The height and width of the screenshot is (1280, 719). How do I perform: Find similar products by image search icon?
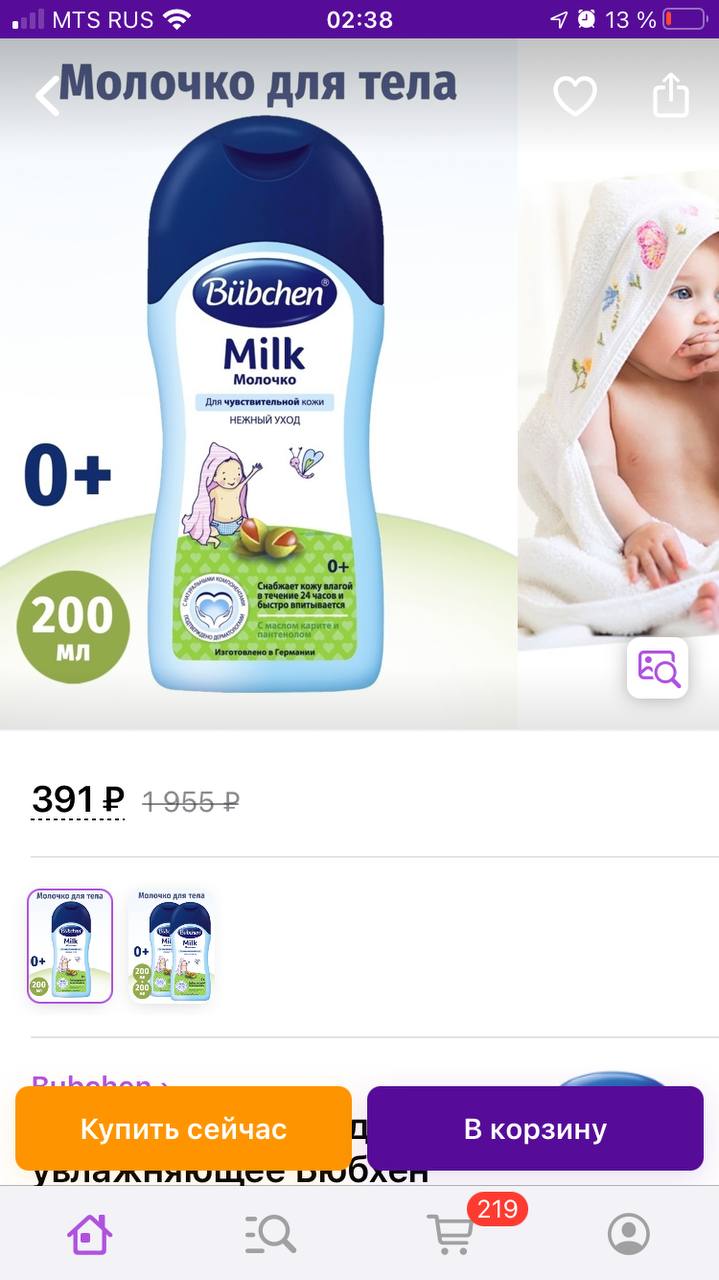pos(657,667)
